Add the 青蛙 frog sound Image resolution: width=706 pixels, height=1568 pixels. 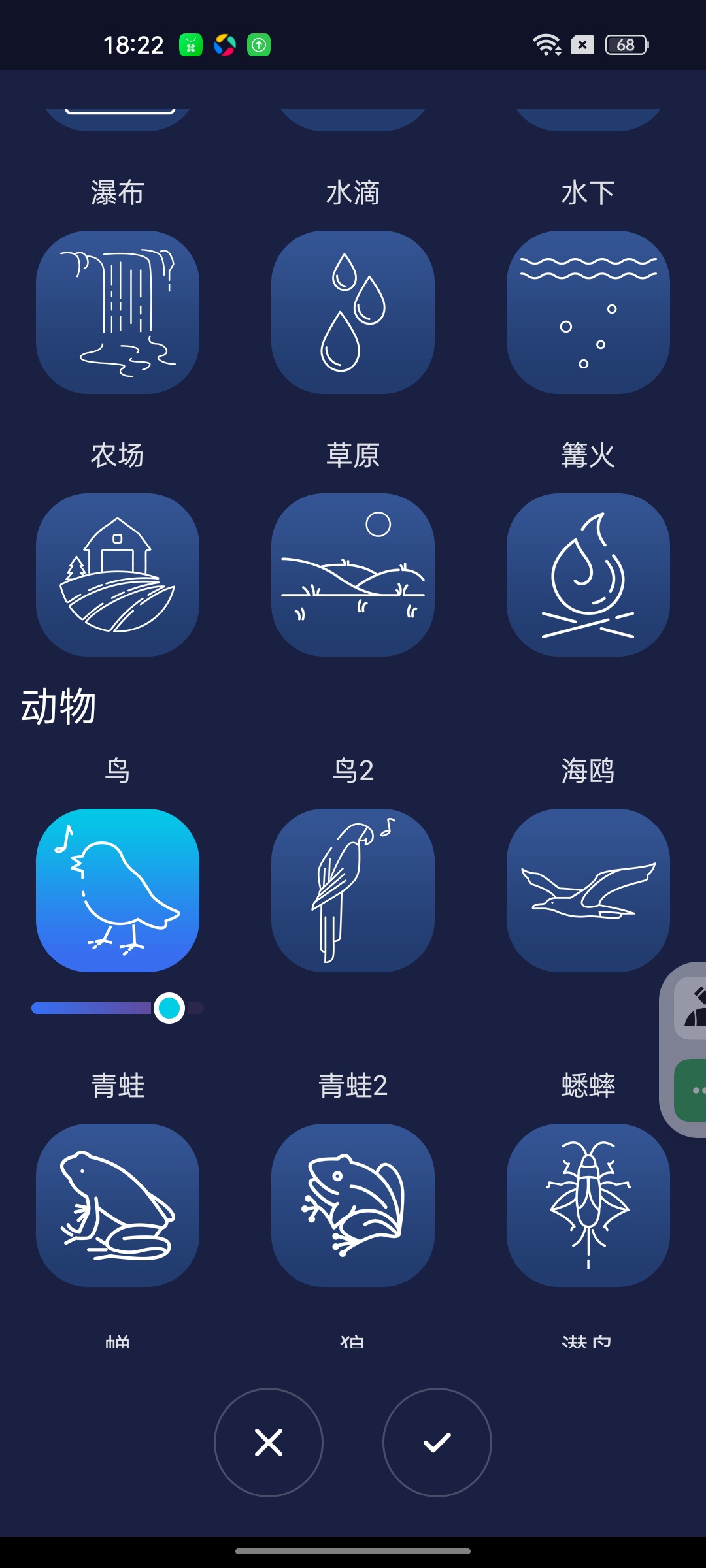point(118,1205)
